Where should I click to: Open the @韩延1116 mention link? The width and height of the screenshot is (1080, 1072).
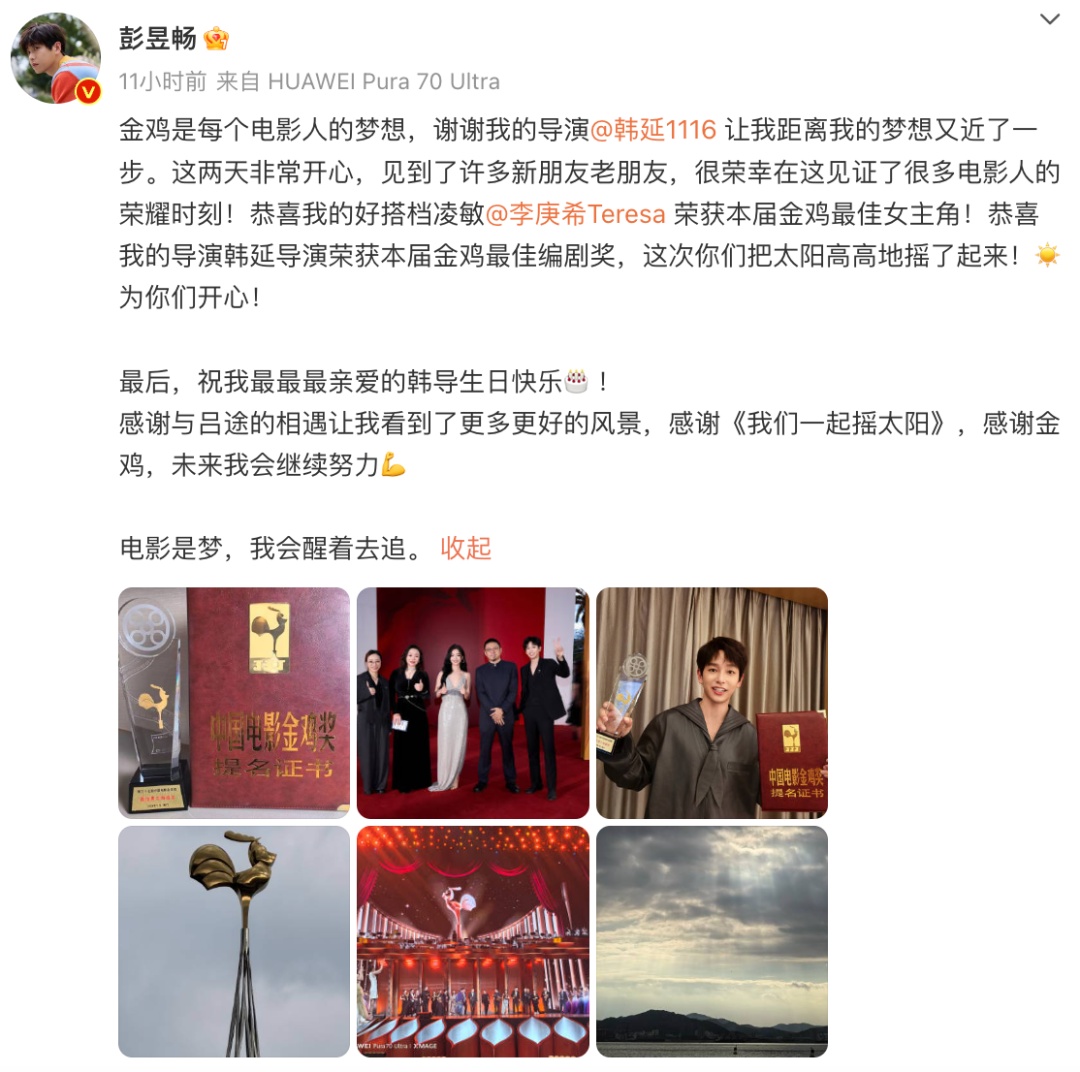pyautogui.click(x=653, y=130)
